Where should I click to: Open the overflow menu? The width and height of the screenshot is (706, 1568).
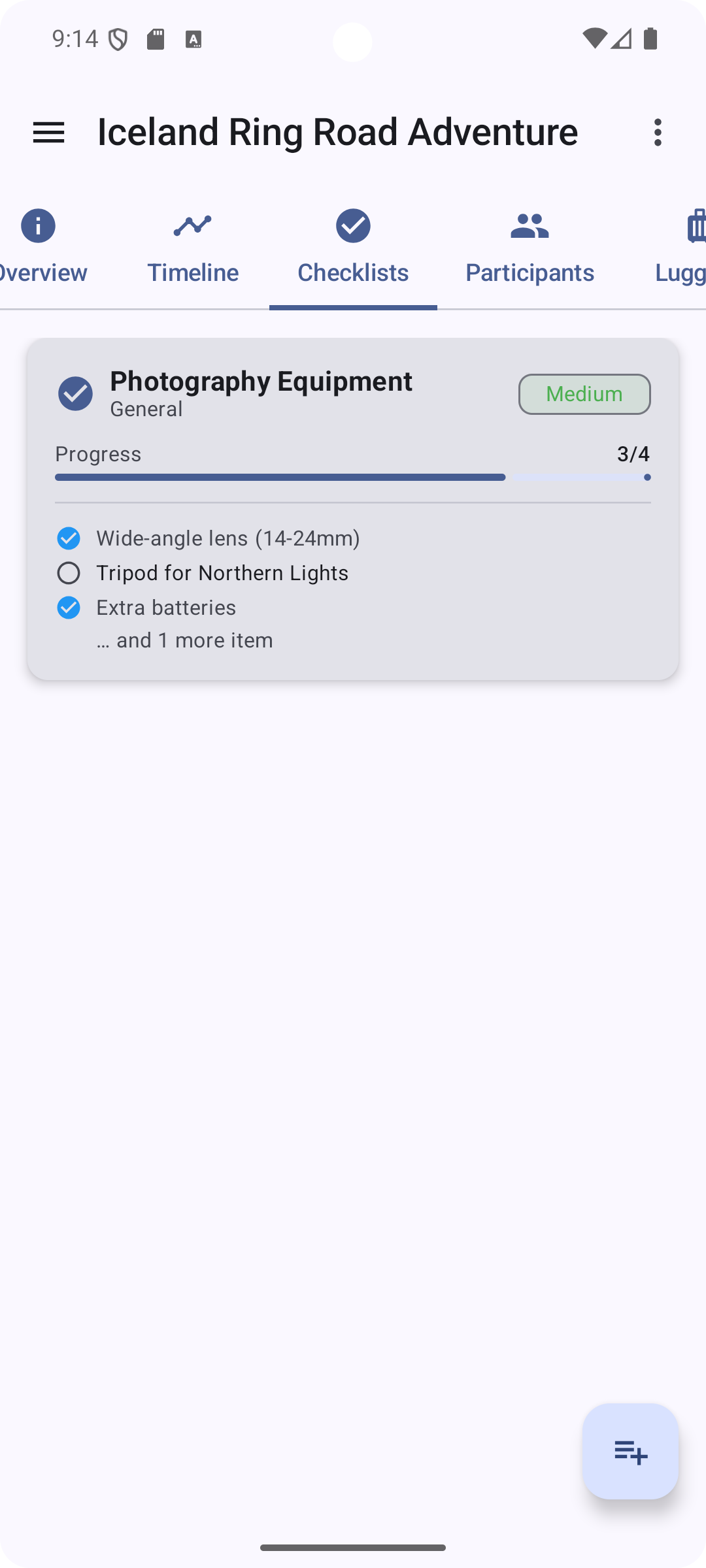(658, 132)
